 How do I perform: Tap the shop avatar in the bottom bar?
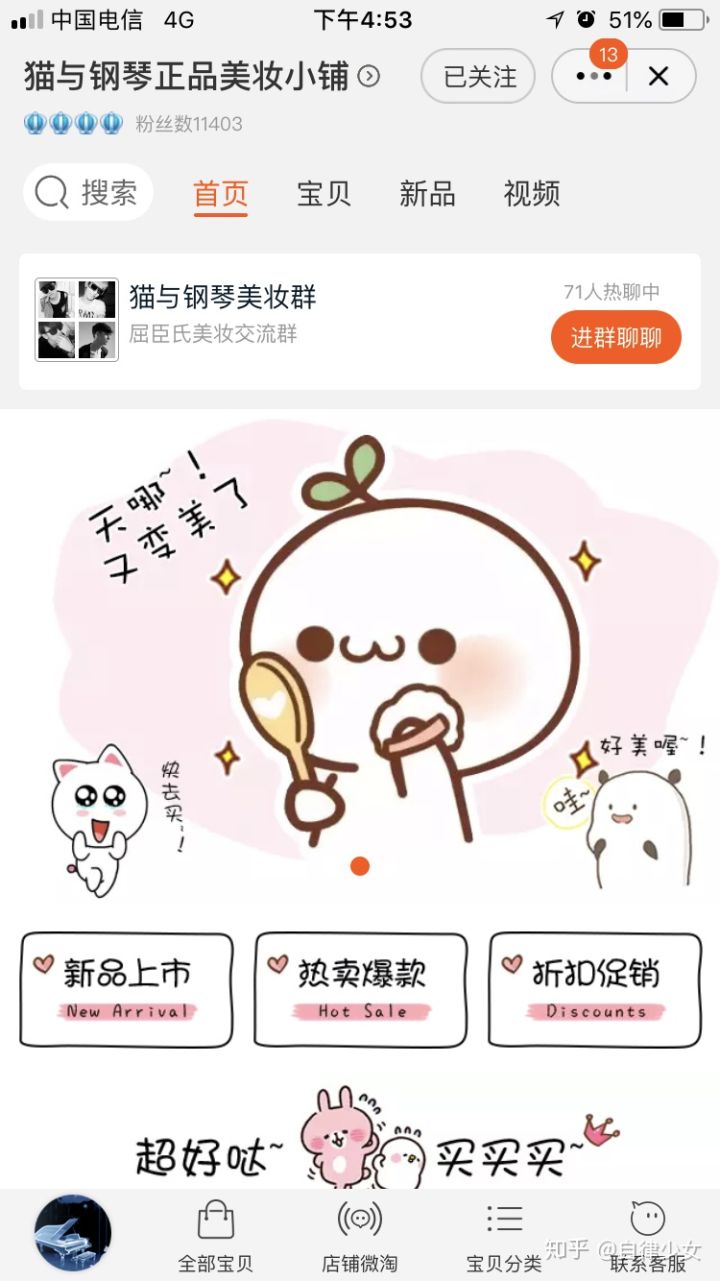(x=72, y=1234)
